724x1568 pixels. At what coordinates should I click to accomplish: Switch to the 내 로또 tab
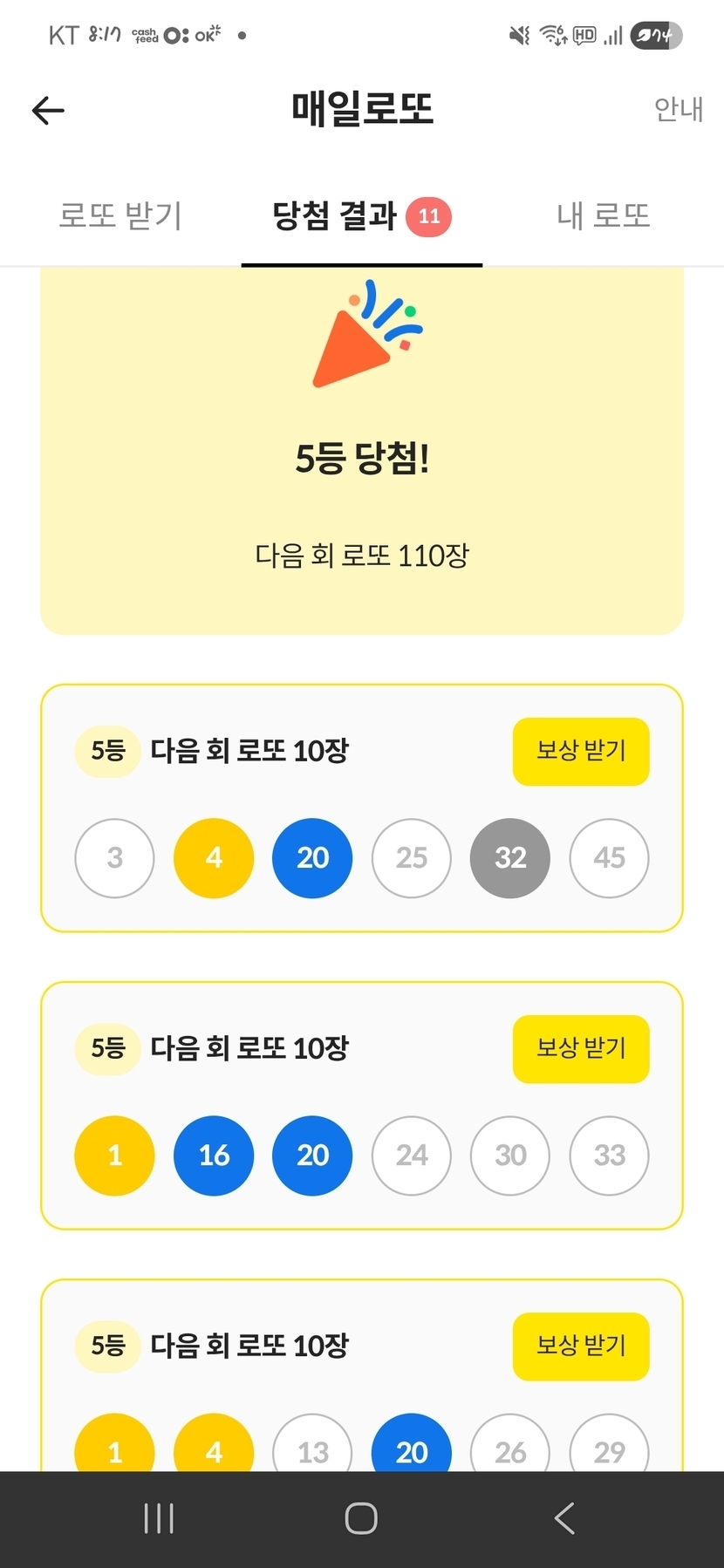[604, 215]
